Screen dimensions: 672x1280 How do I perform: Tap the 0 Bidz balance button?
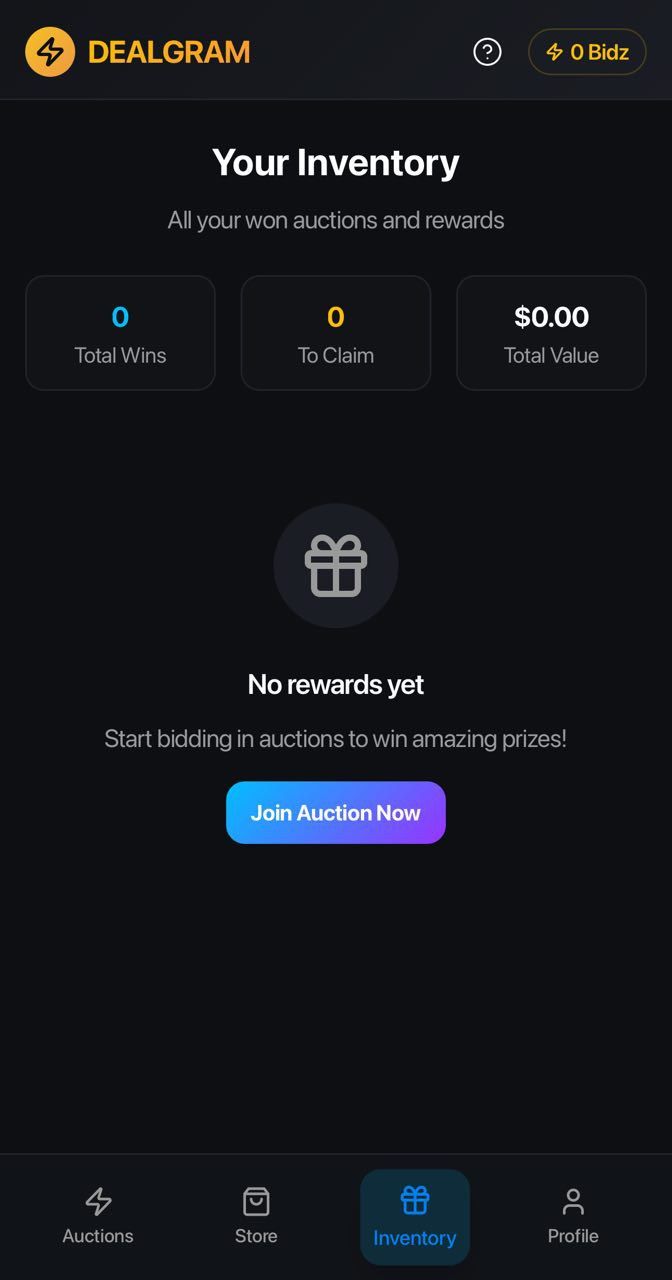pos(587,51)
